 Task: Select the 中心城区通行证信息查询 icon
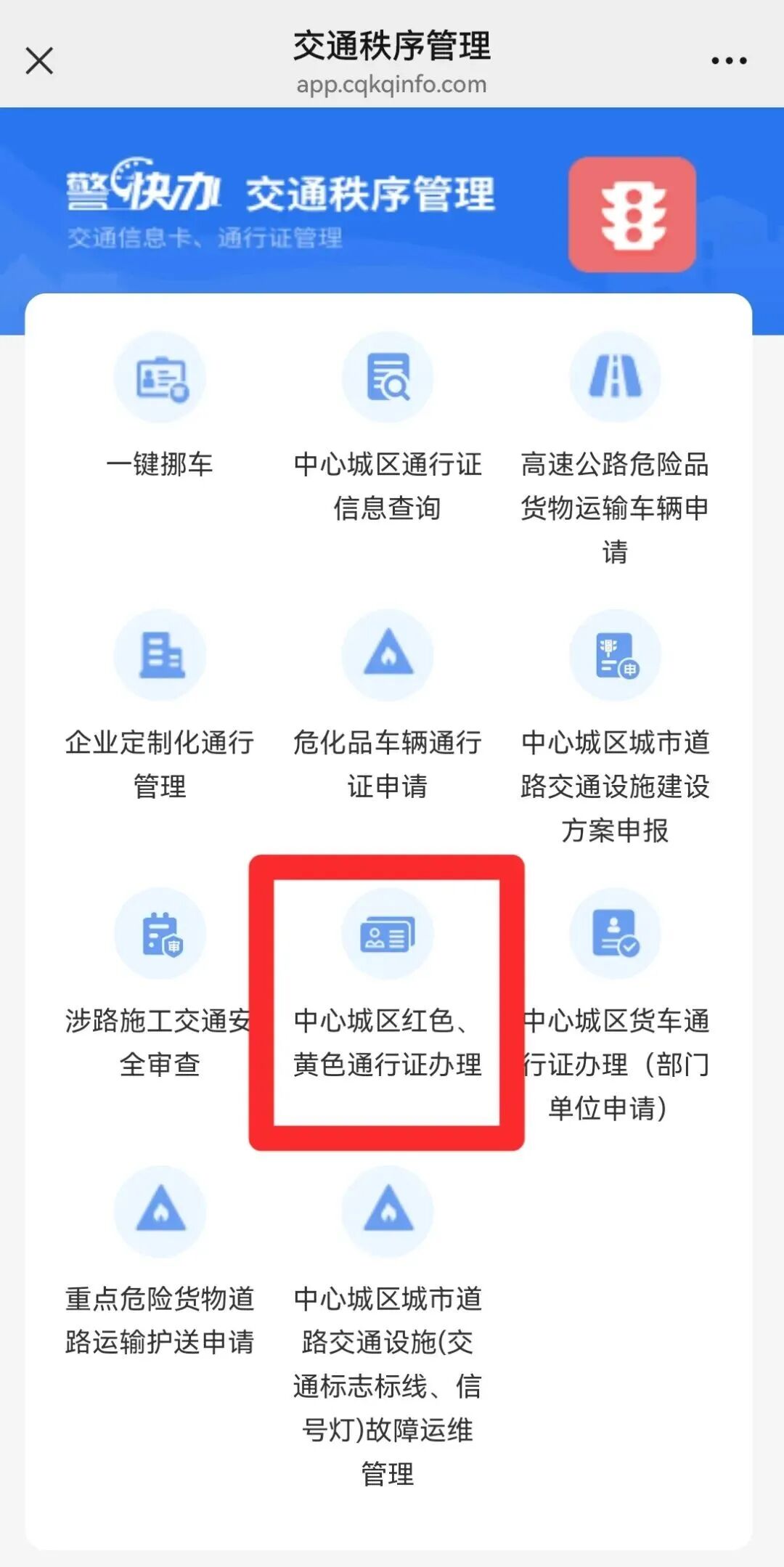click(x=388, y=376)
